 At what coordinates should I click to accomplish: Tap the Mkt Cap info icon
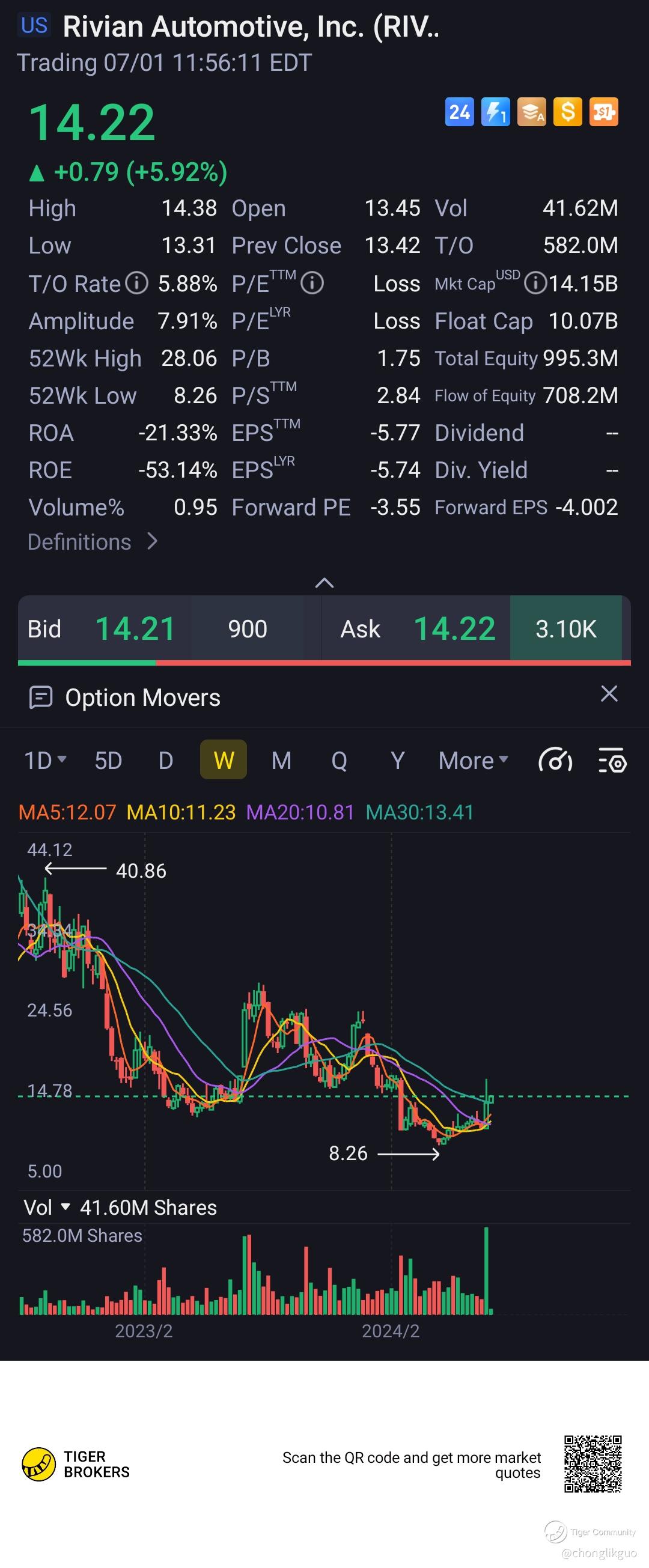click(x=535, y=283)
